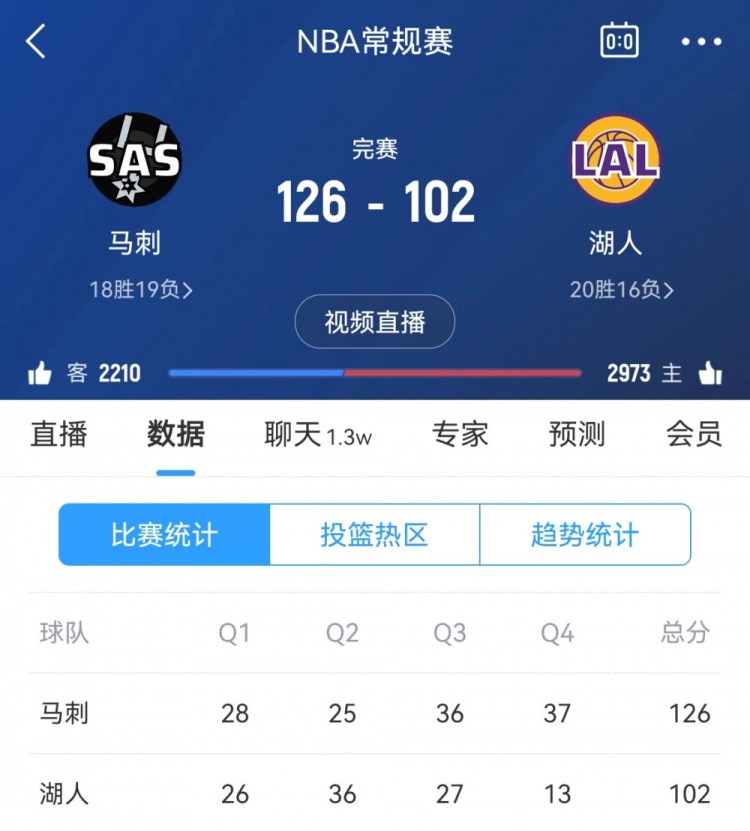Open the 会员 tab

[x=693, y=434]
